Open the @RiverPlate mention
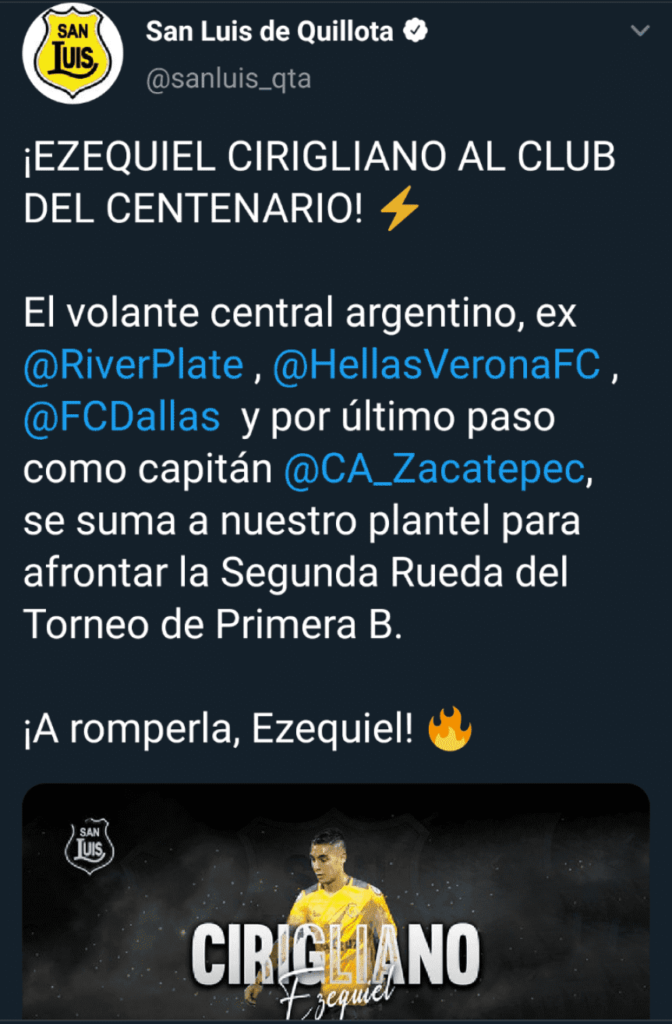The width and height of the screenshot is (672, 1024). [x=133, y=365]
